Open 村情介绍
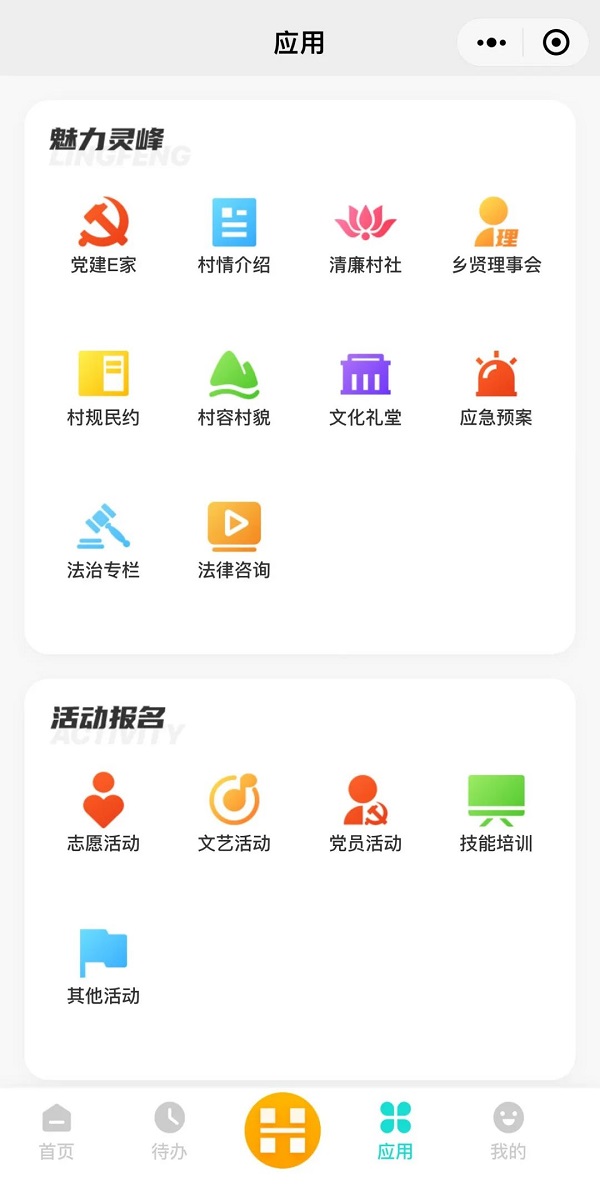This screenshot has height=1191, width=600. (x=234, y=235)
